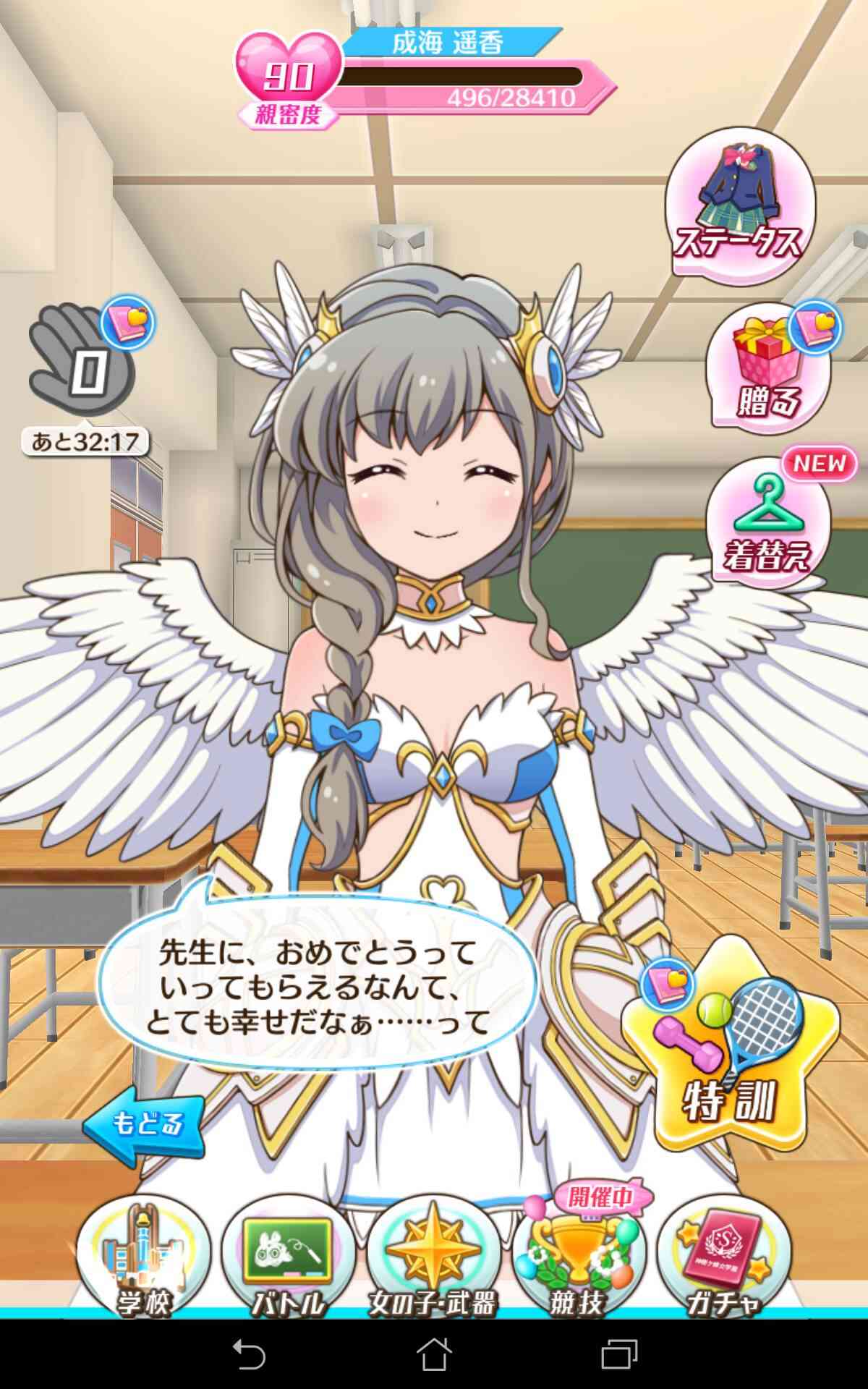Go to the ガチャ gacha tab

point(723,1257)
